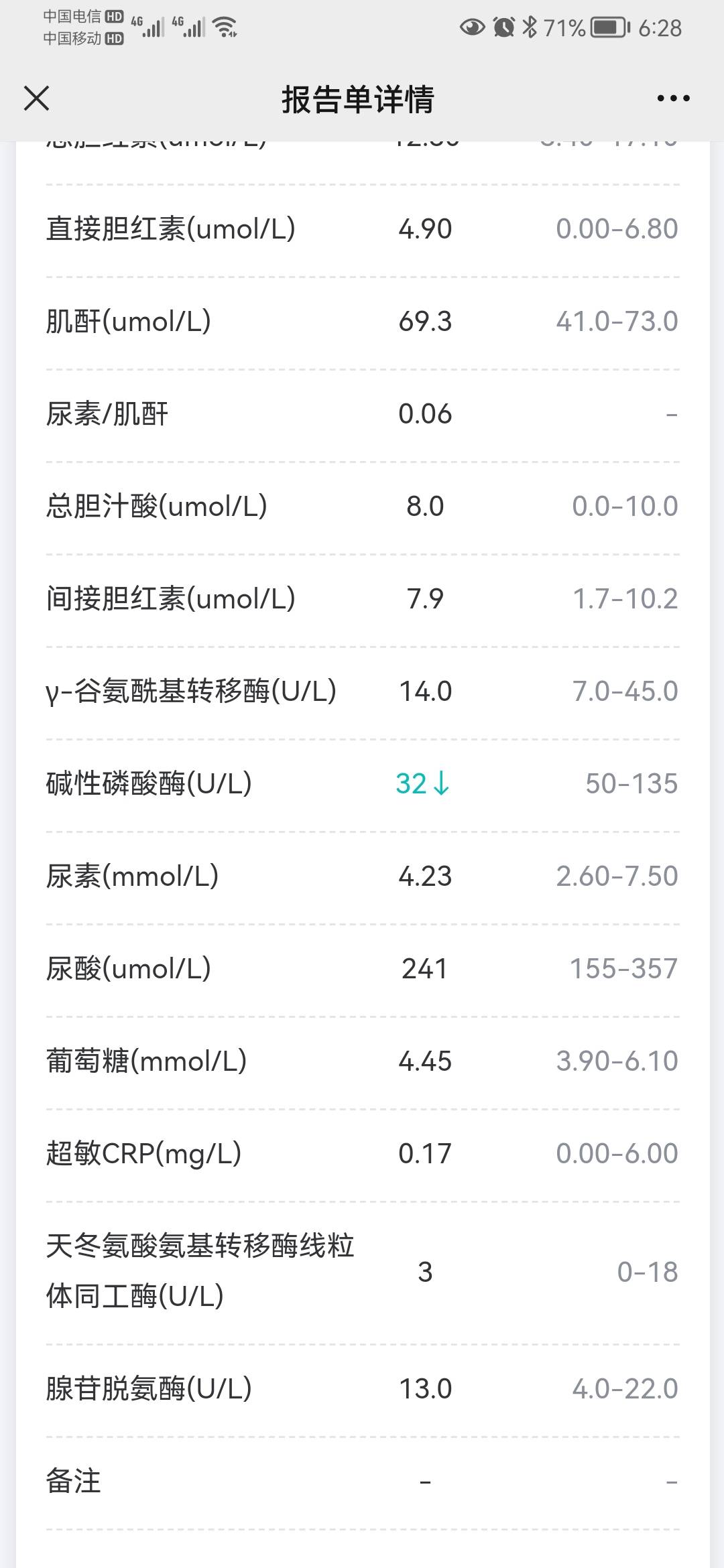
Task: Tap the Bluetooth status icon
Action: tap(530, 25)
